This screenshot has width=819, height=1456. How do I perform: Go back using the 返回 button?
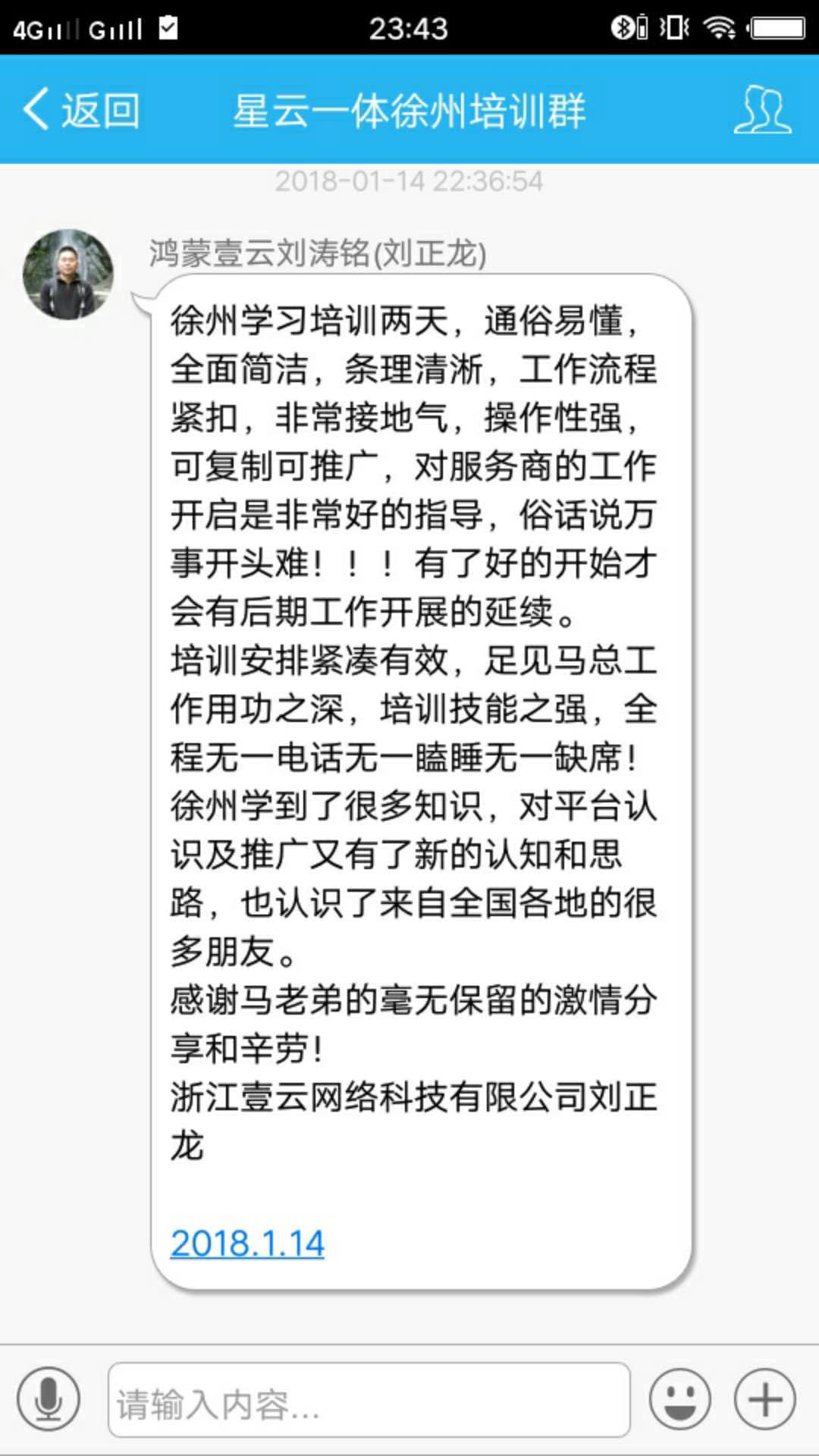click(81, 111)
